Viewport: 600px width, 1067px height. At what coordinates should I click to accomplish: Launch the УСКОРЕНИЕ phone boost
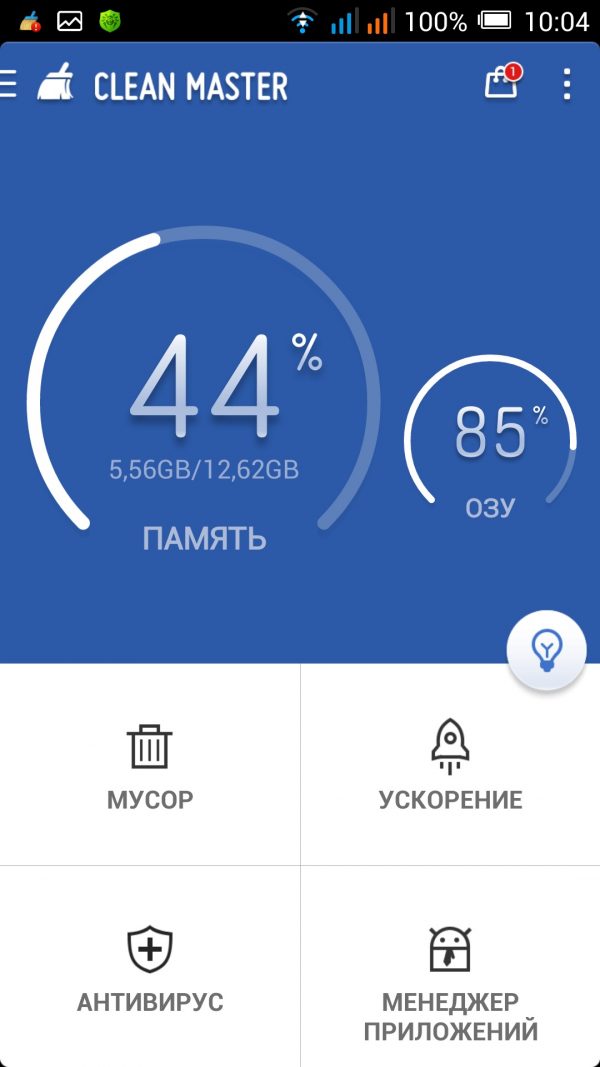click(x=450, y=765)
